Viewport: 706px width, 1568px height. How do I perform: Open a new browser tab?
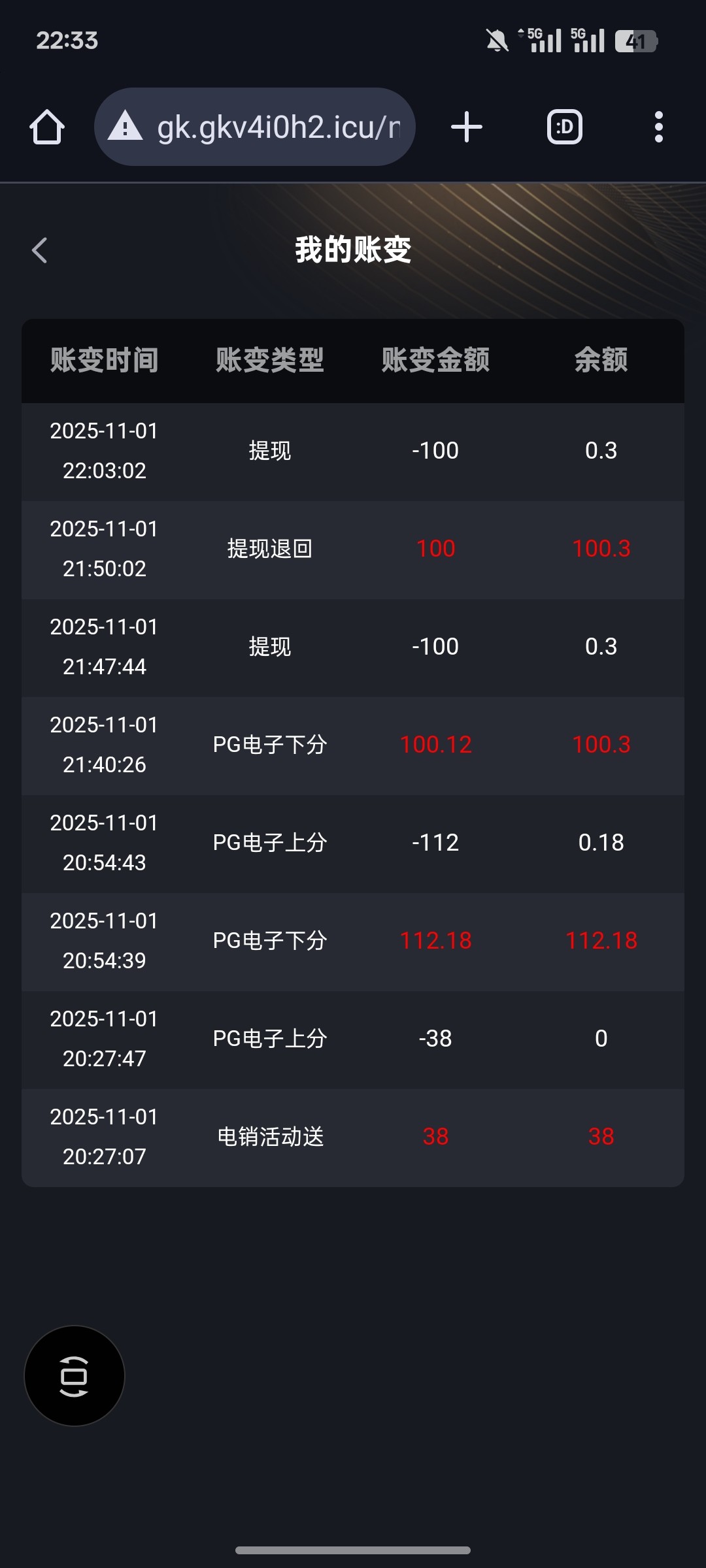467,127
